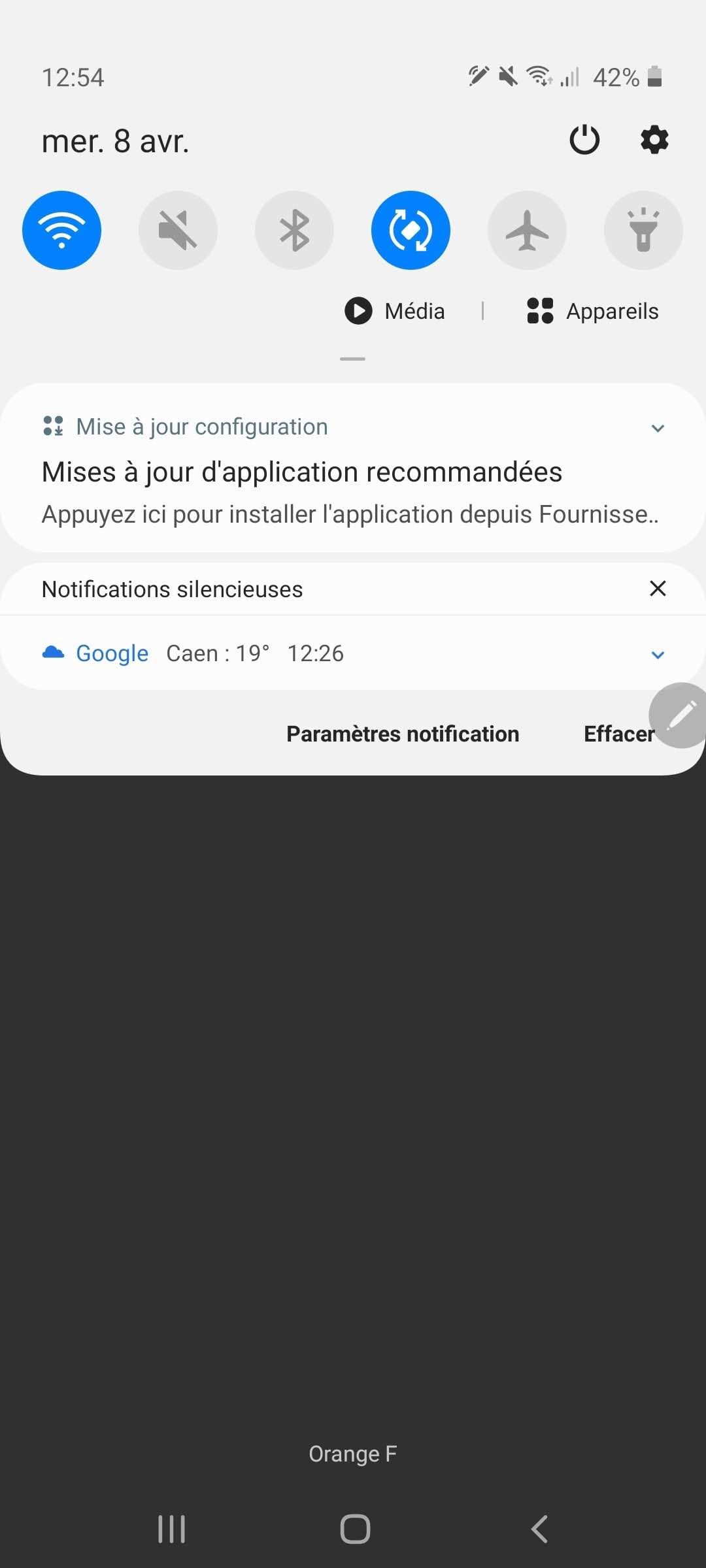Image resolution: width=706 pixels, height=1568 pixels.
Task: Disable auto-rotate quick toggle
Action: (x=411, y=230)
